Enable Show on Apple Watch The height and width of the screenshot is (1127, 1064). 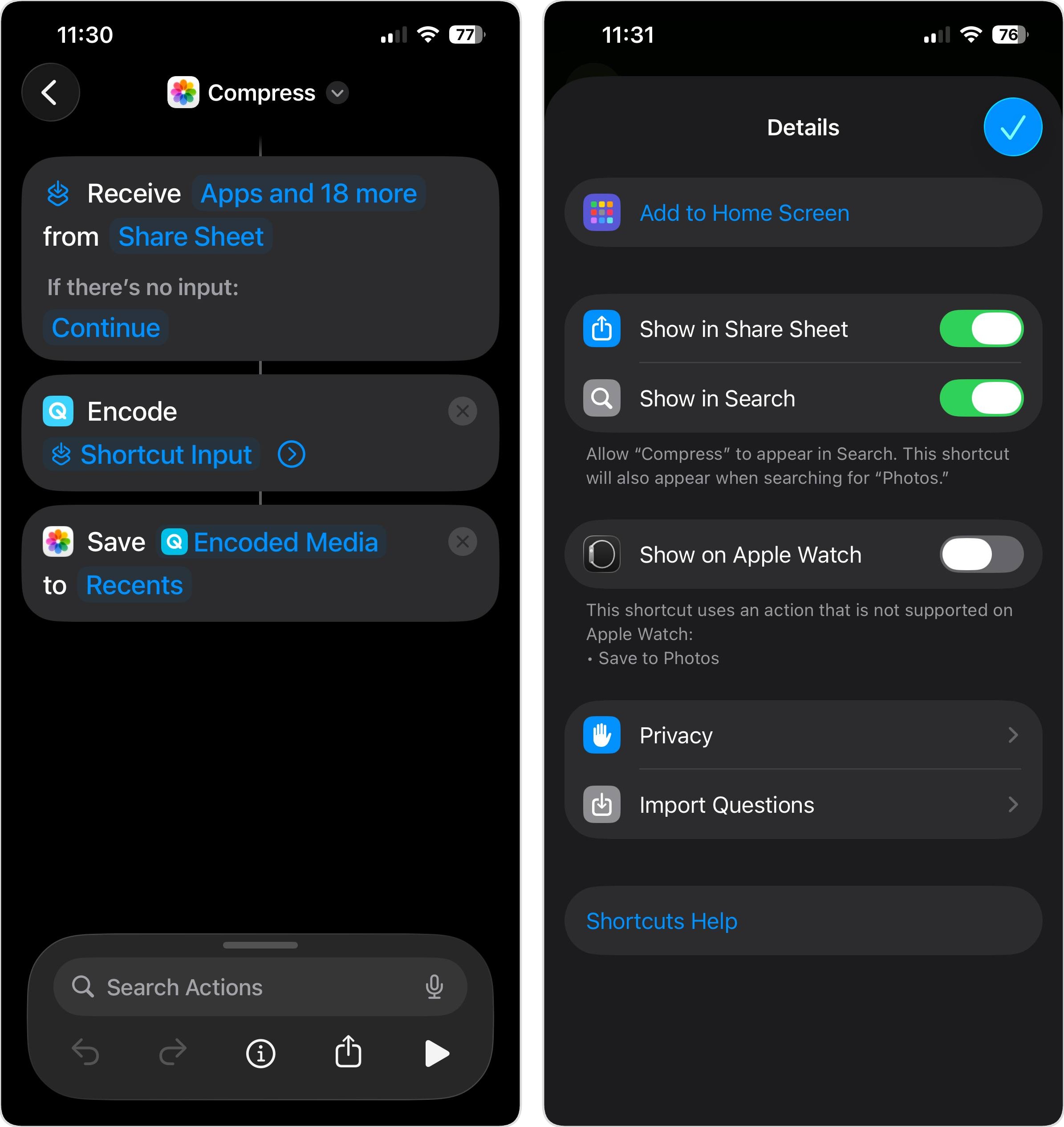pyautogui.click(x=981, y=555)
